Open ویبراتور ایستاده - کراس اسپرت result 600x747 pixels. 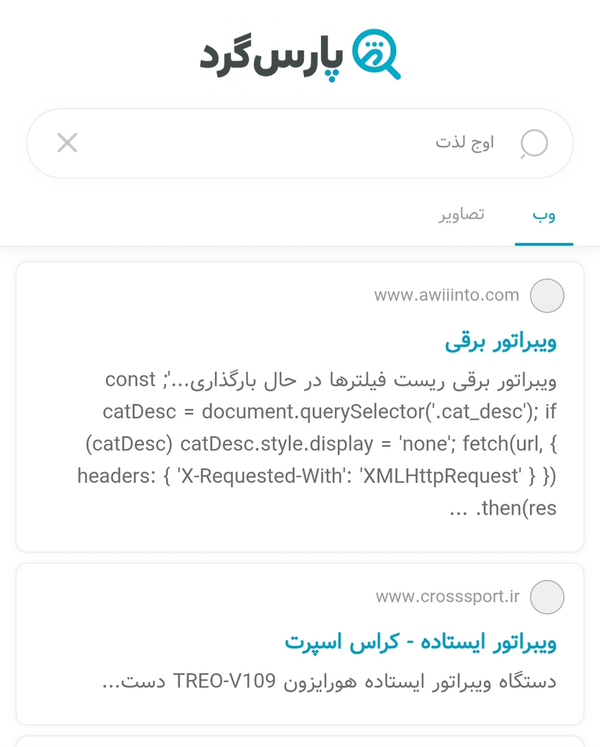(x=420, y=642)
